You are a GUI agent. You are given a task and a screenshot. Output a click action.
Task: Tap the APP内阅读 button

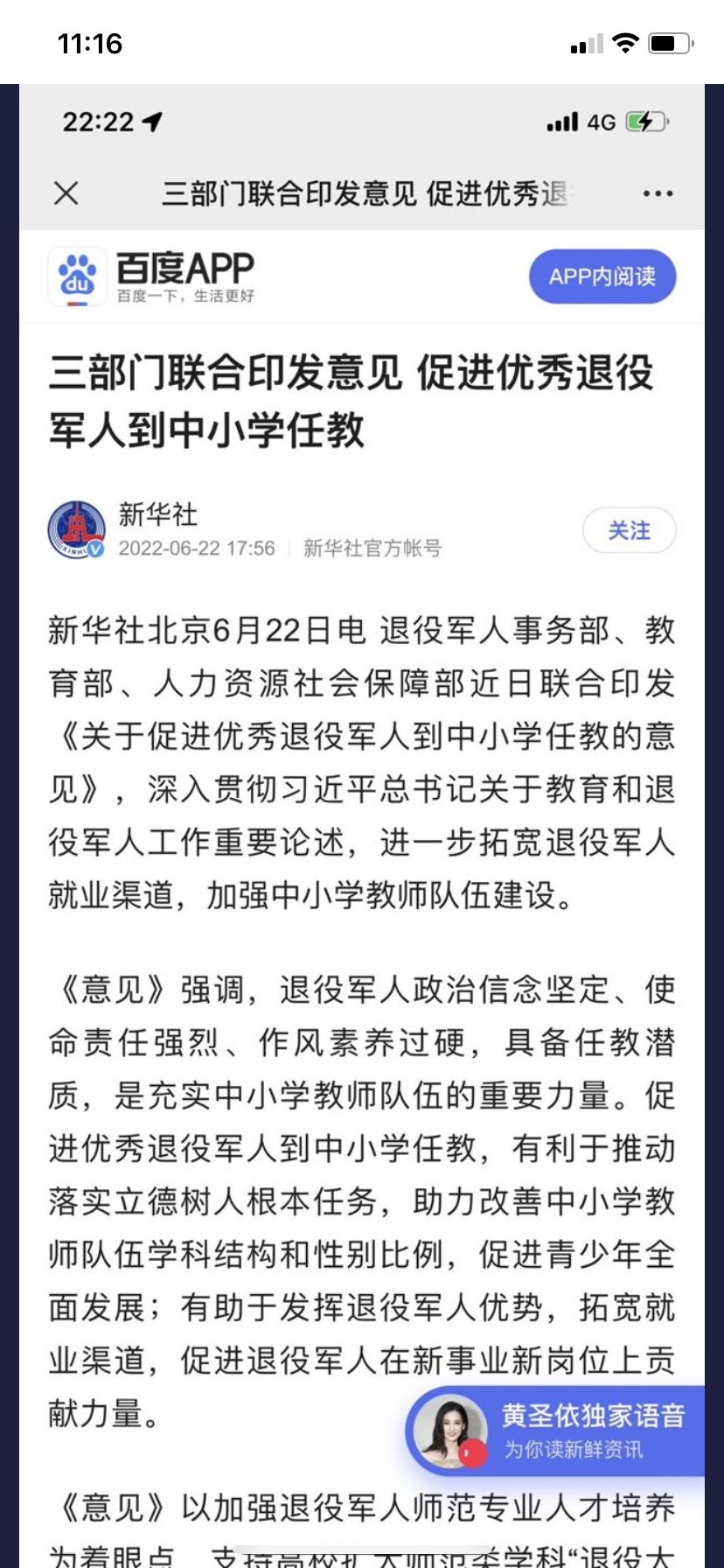coord(602,276)
